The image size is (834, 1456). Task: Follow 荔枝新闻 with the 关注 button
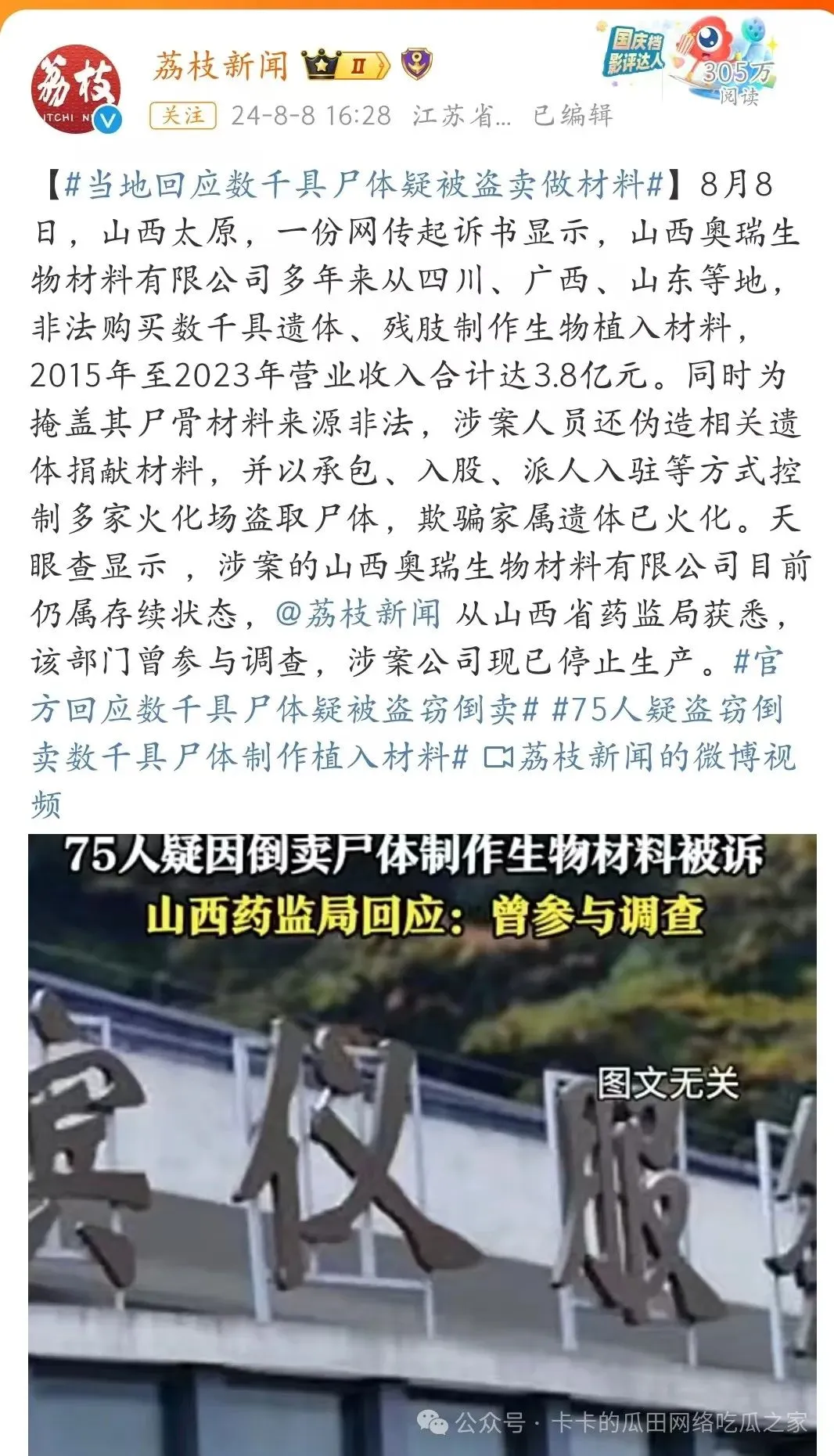[182, 116]
